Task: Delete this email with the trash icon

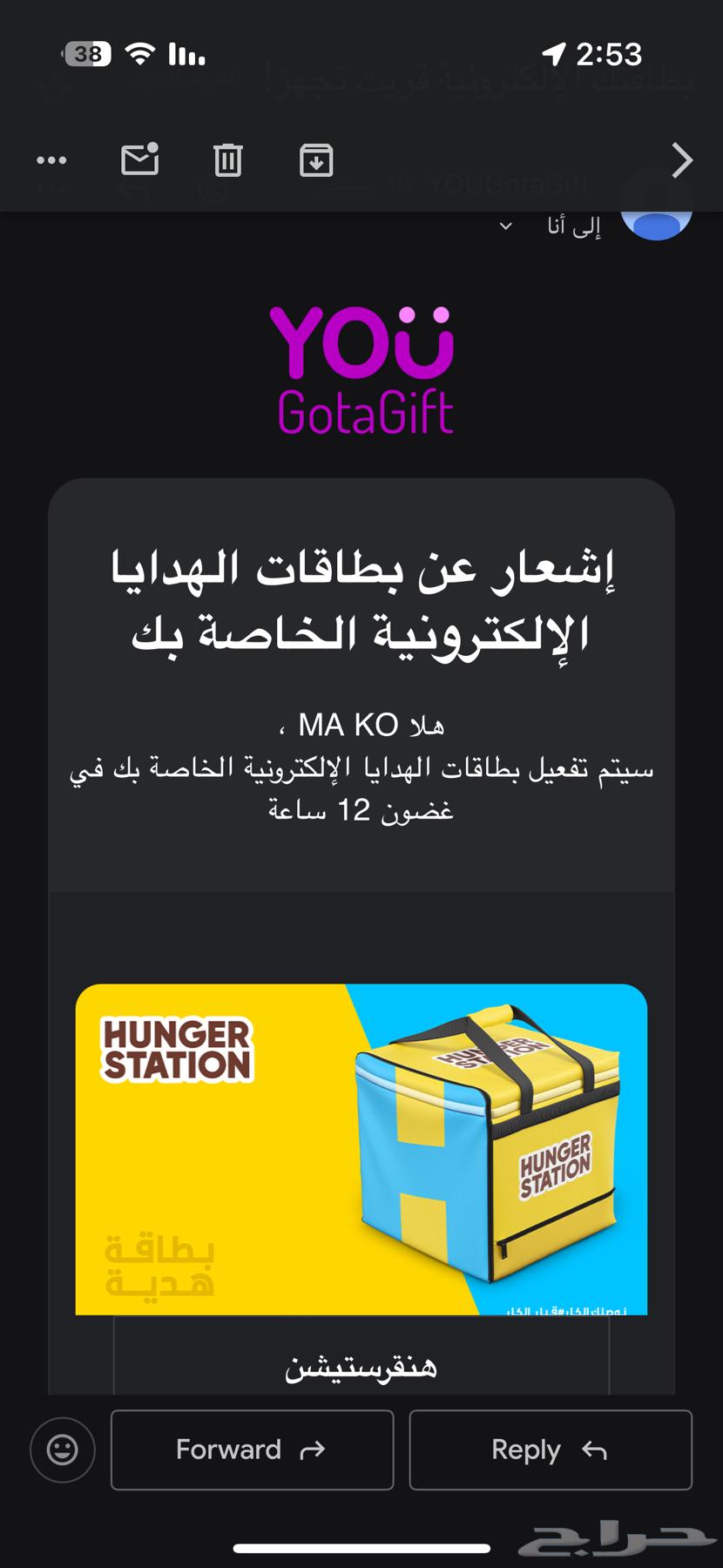Action: click(x=227, y=160)
